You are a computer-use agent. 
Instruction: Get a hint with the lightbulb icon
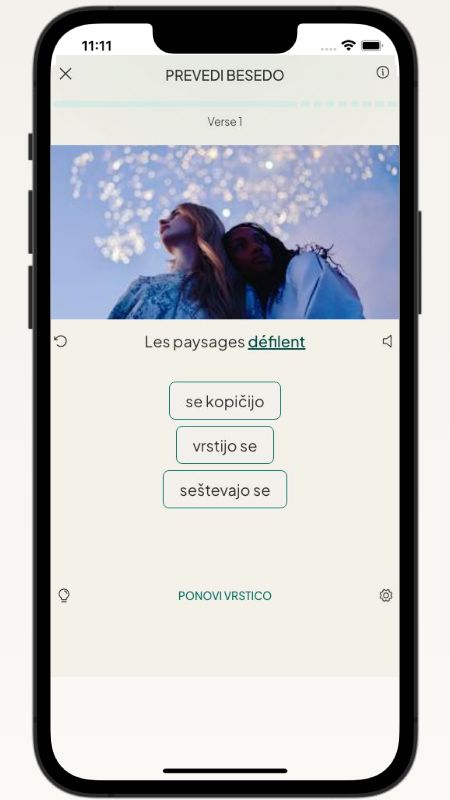pos(64,595)
